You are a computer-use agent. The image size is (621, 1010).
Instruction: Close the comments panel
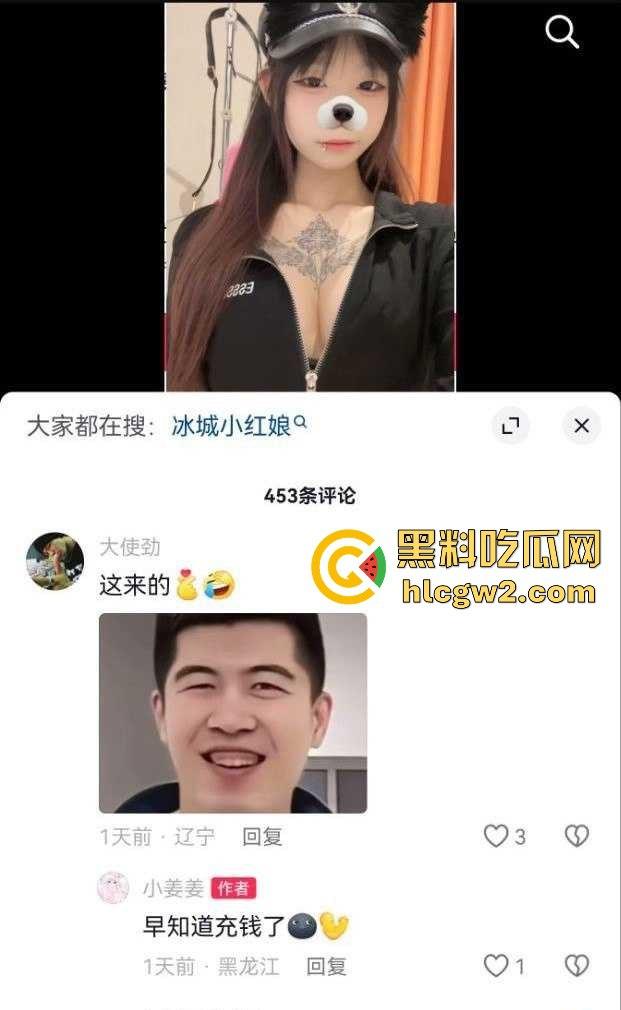(581, 426)
